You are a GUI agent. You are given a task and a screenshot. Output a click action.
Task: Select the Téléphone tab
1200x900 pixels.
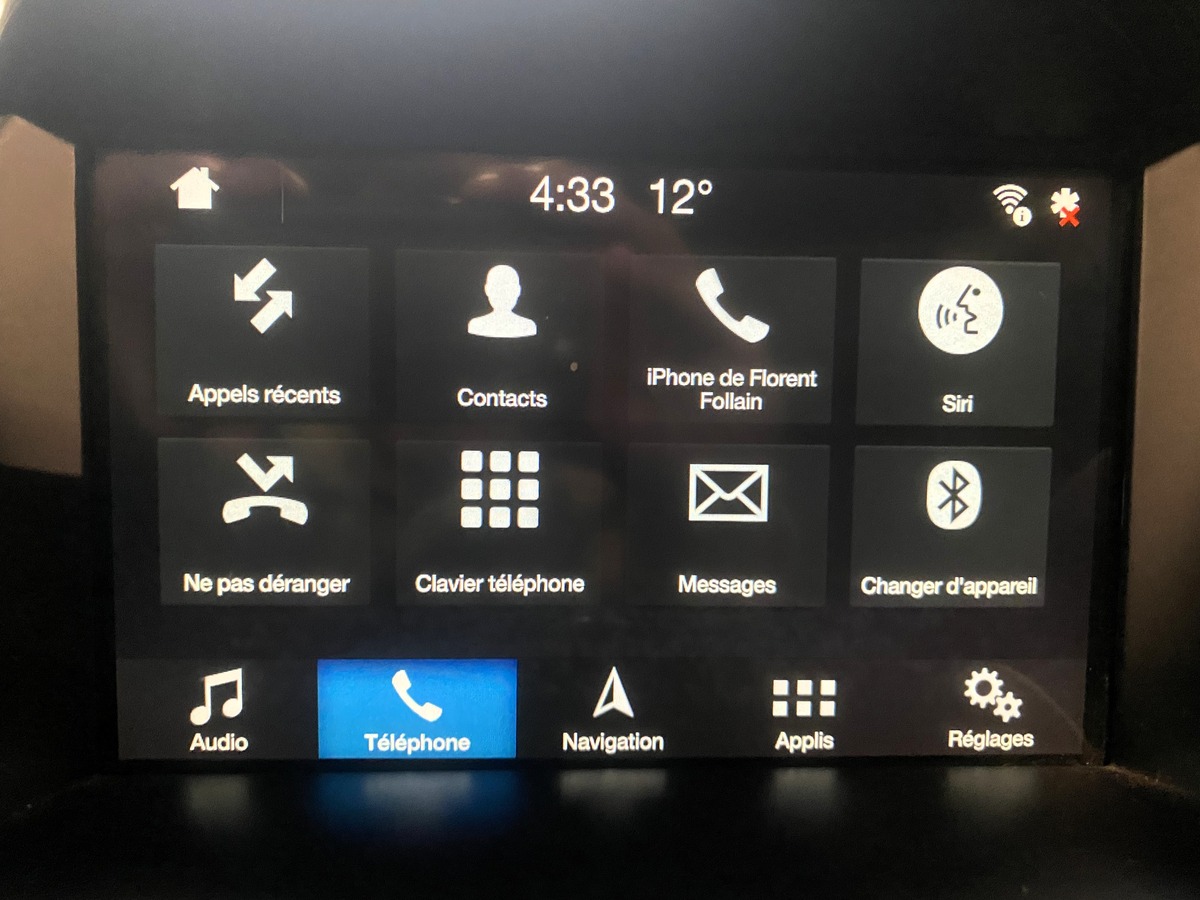click(x=417, y=710)
